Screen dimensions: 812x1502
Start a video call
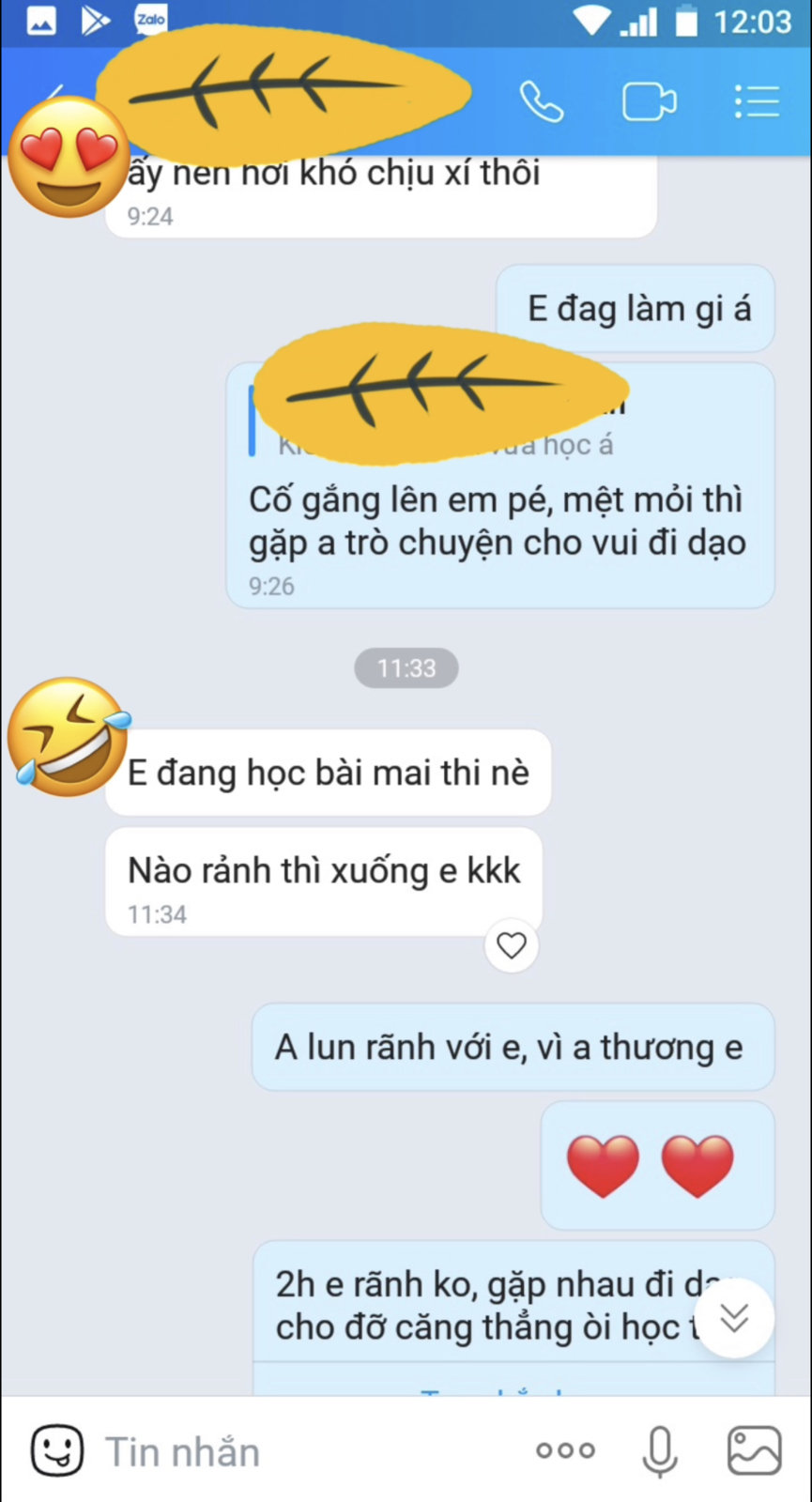649,101
